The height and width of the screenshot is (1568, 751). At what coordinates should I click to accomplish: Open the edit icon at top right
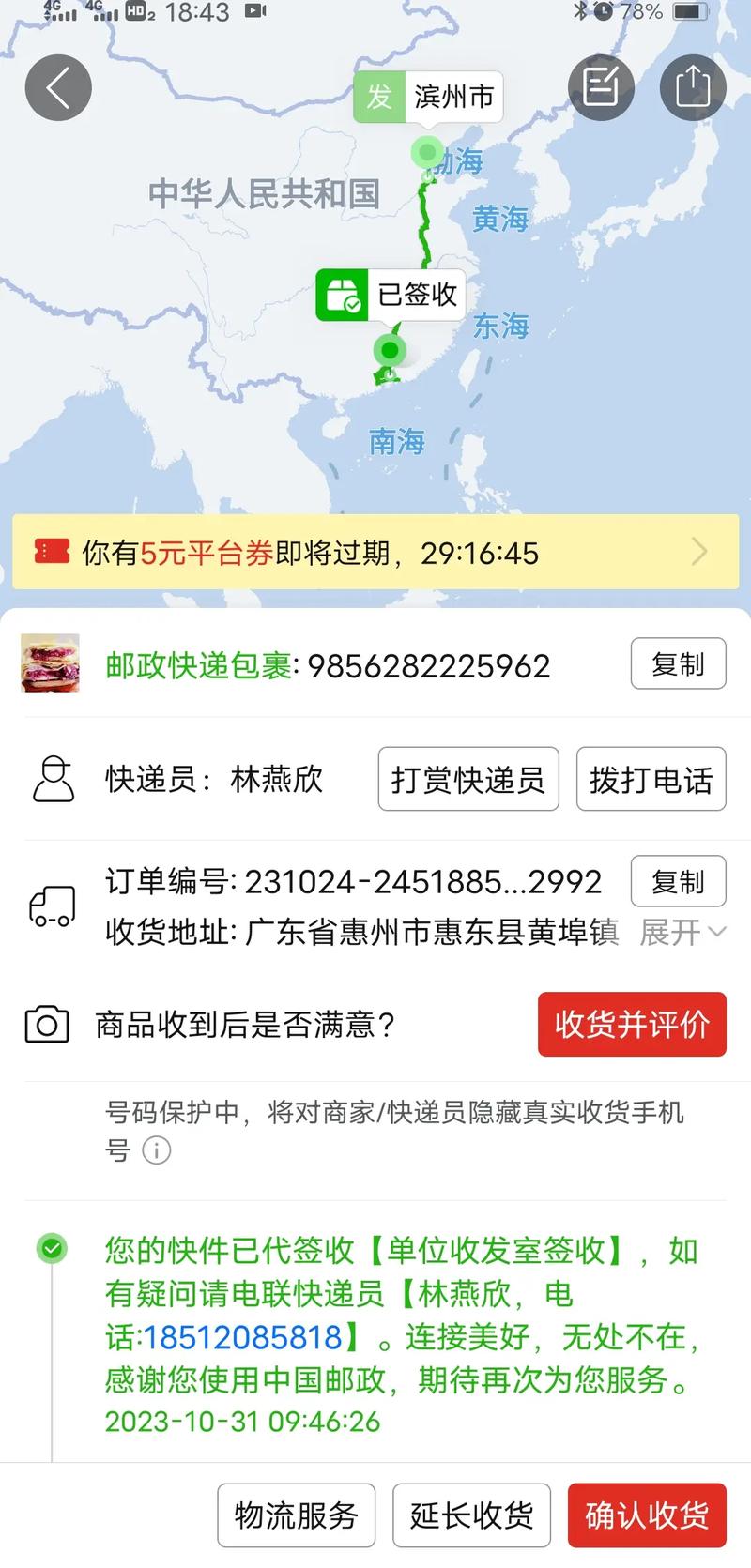(x=600, y=86)
